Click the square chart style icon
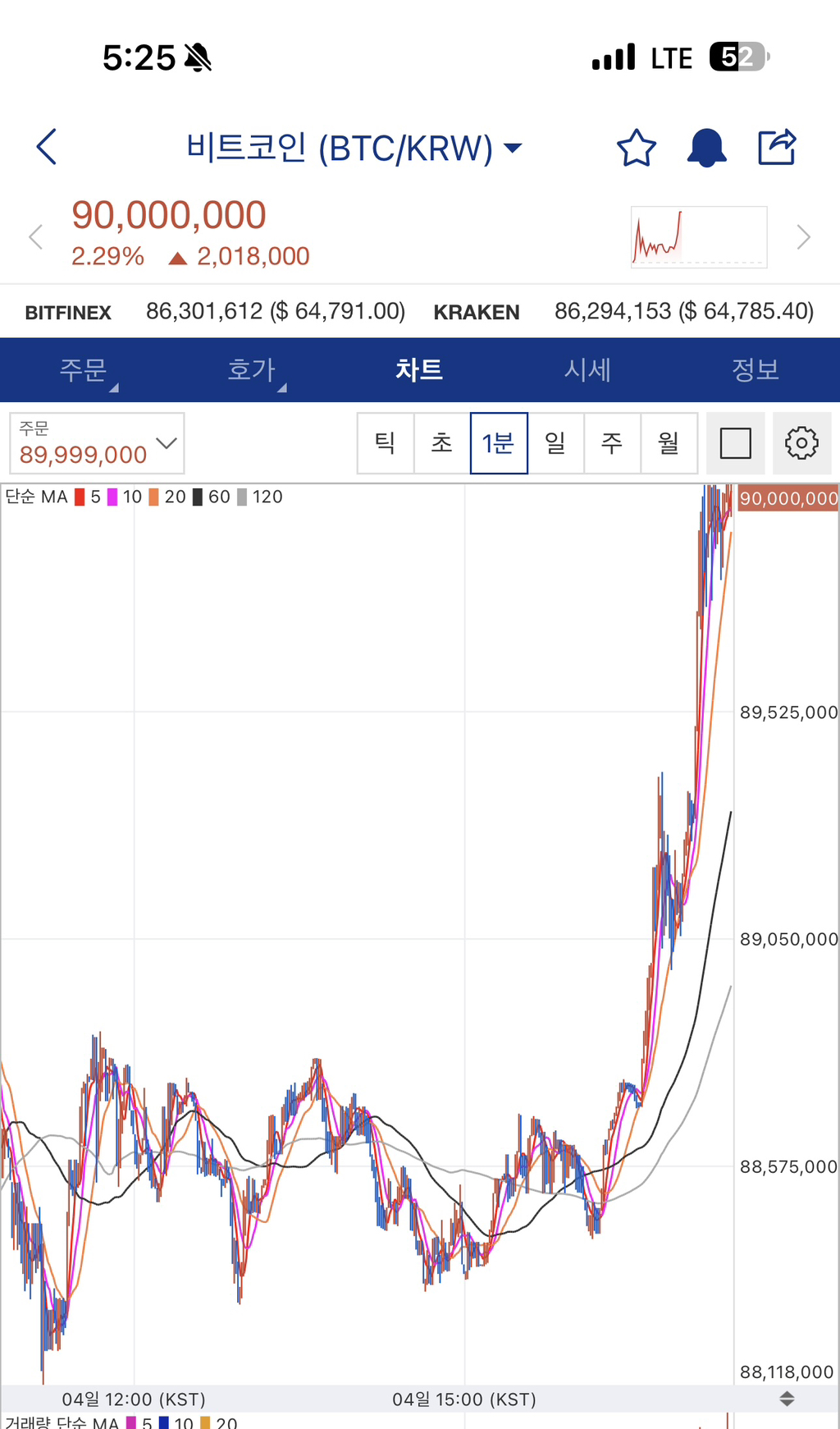Screen dimensions: 840x1429 pyautogui.click(x=735, y=443)
